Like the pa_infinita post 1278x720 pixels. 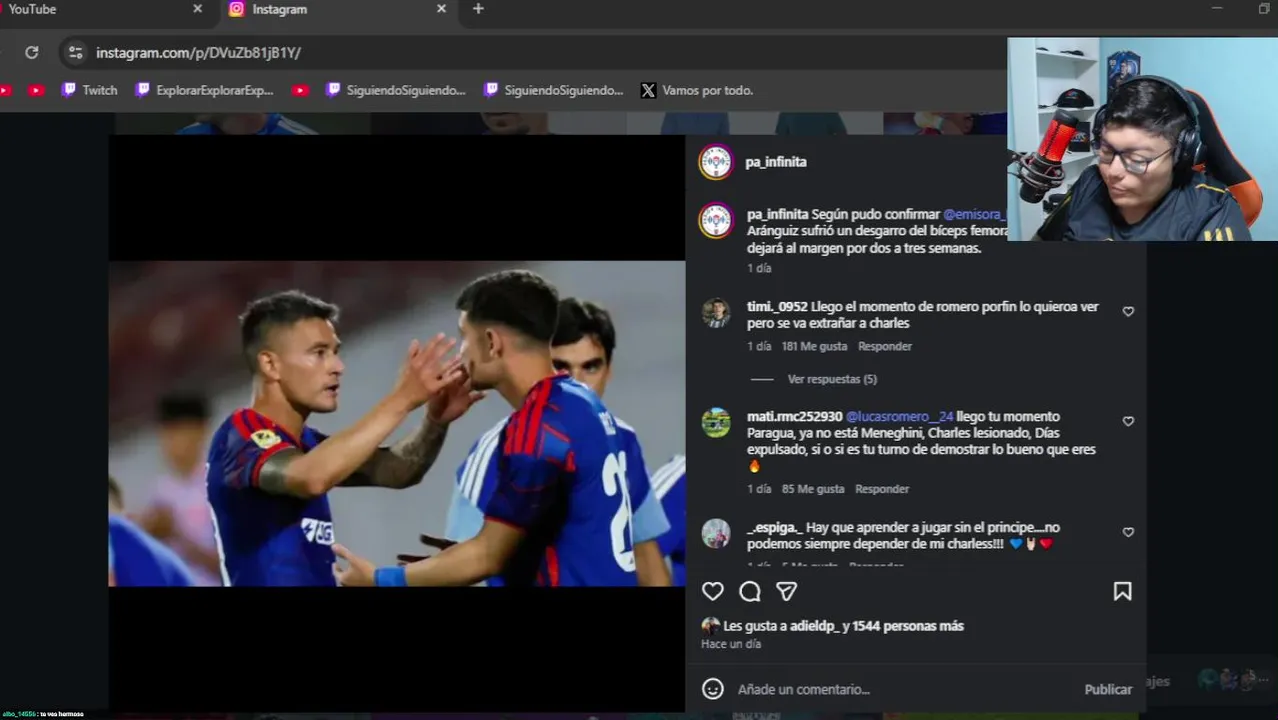[712, 592]
